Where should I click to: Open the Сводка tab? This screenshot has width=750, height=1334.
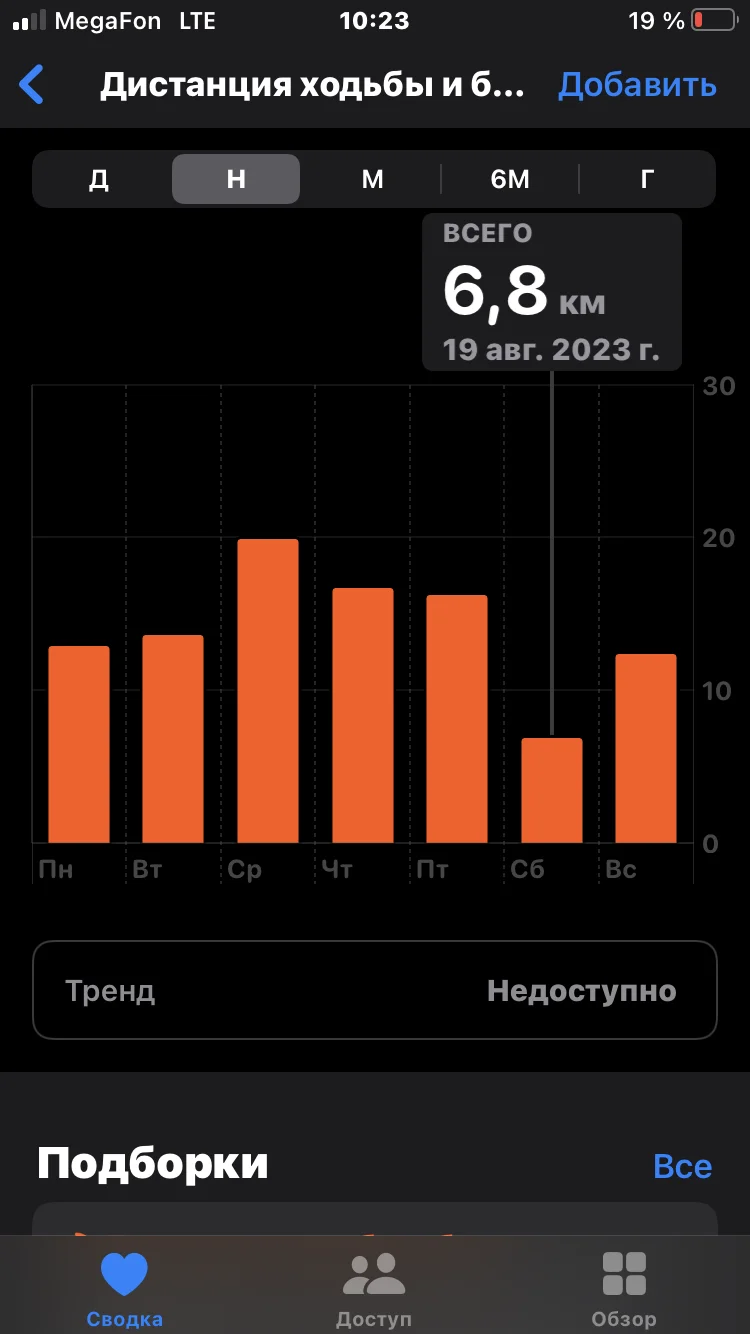tap(124, 1288)
